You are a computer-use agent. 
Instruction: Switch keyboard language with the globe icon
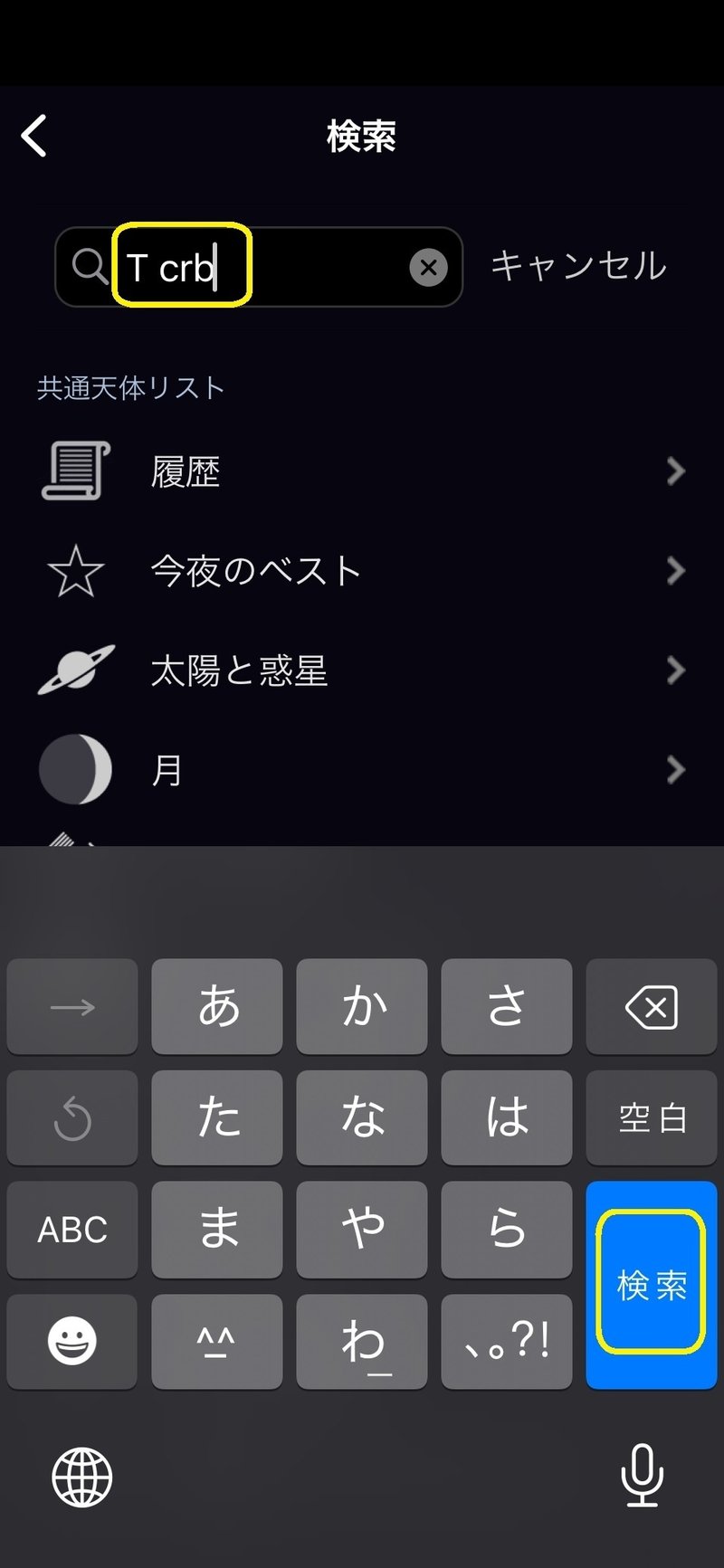(x=81, y=1478)
